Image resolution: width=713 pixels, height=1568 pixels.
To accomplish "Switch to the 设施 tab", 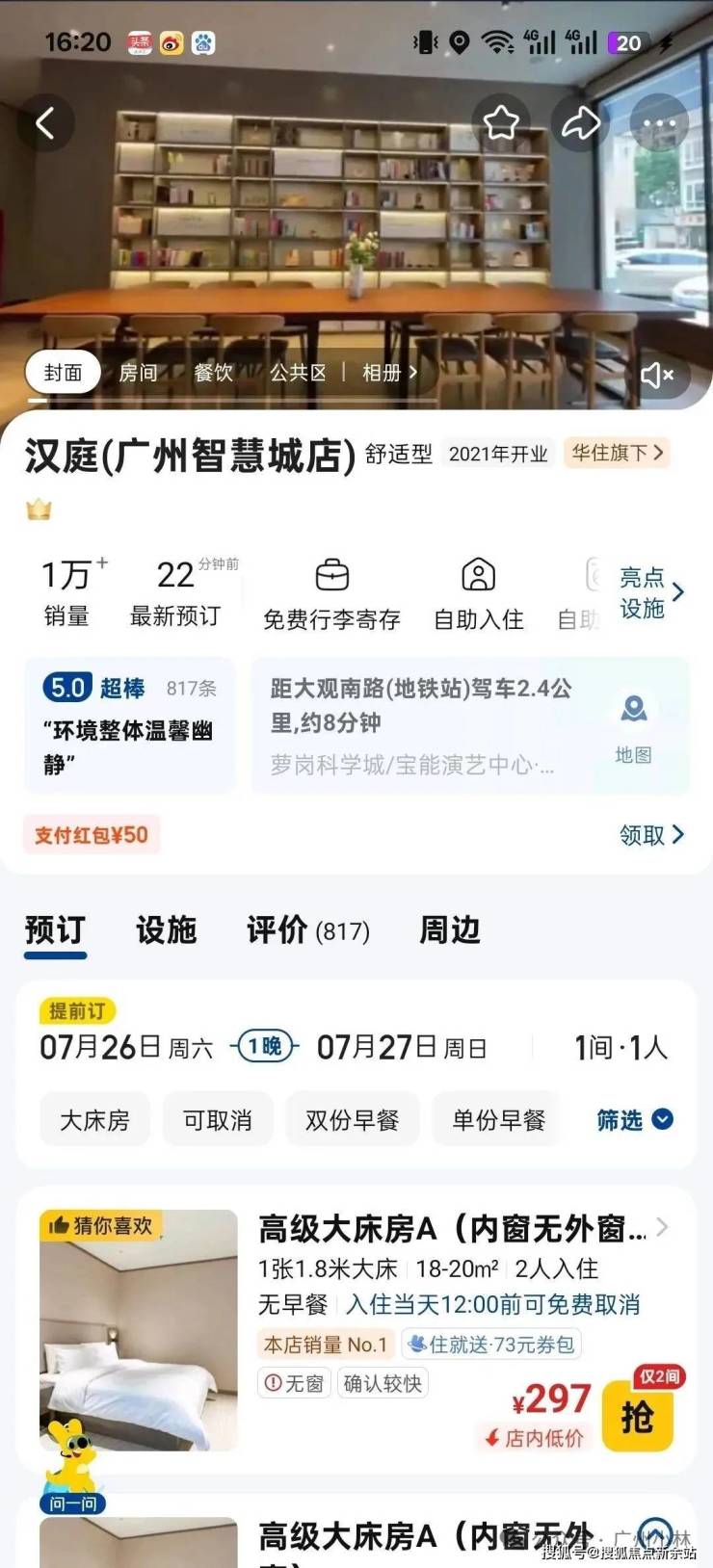I will pyautogui.click(x=166, y=930).
